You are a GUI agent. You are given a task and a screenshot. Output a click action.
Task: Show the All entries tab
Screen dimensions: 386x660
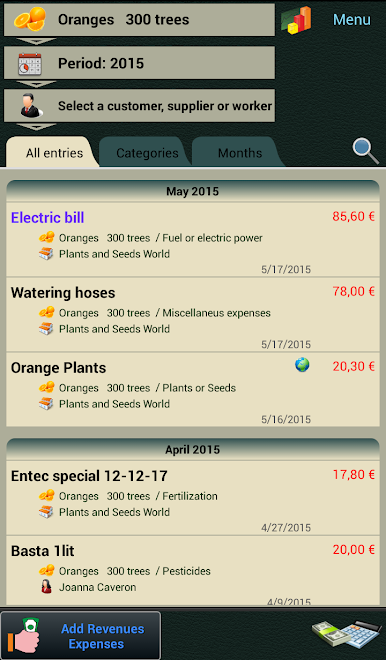tap(53, 153)
